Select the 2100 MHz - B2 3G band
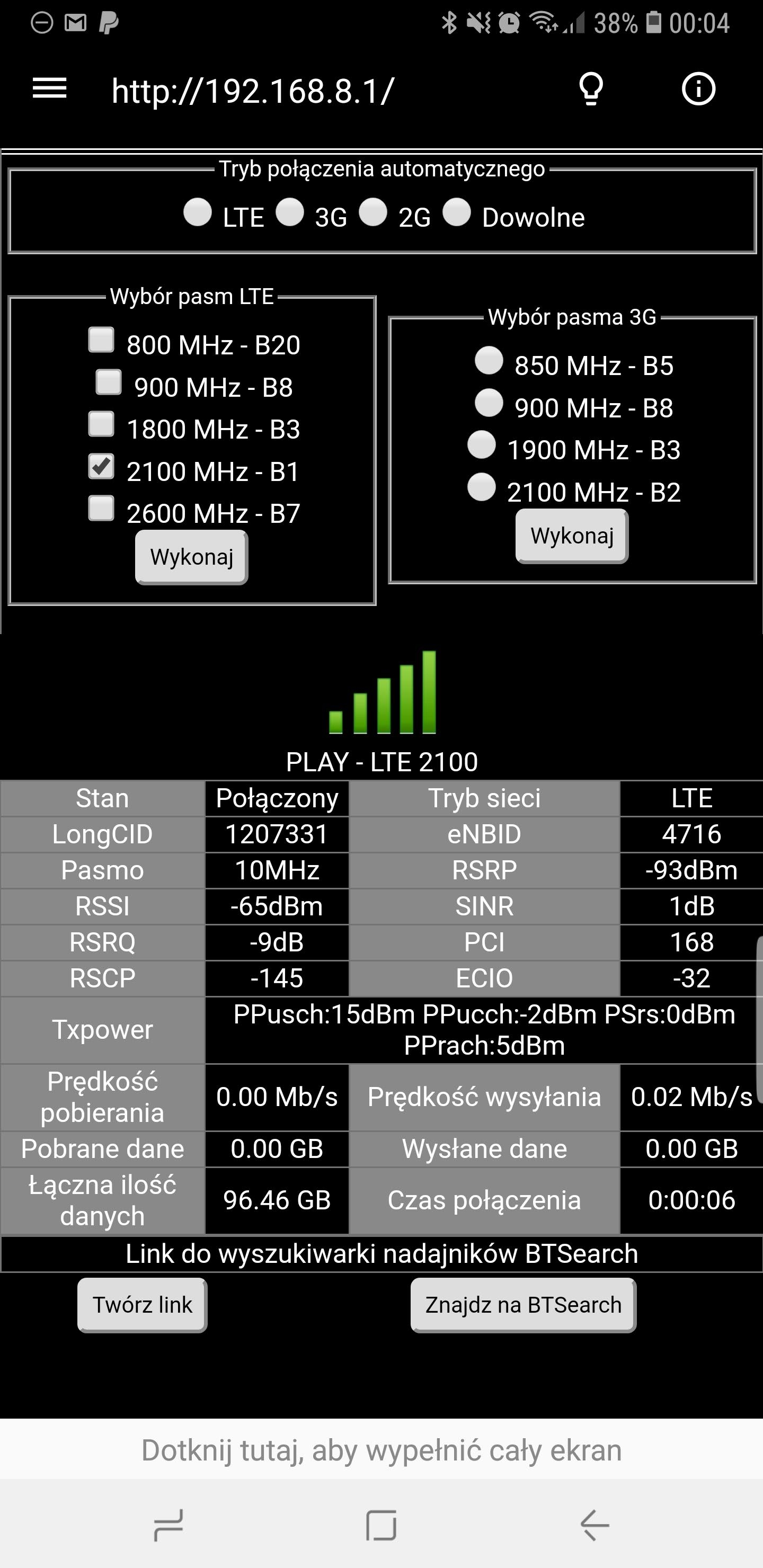The height and width of the screenshot is (1568, 763). click(x=482, y=487)
